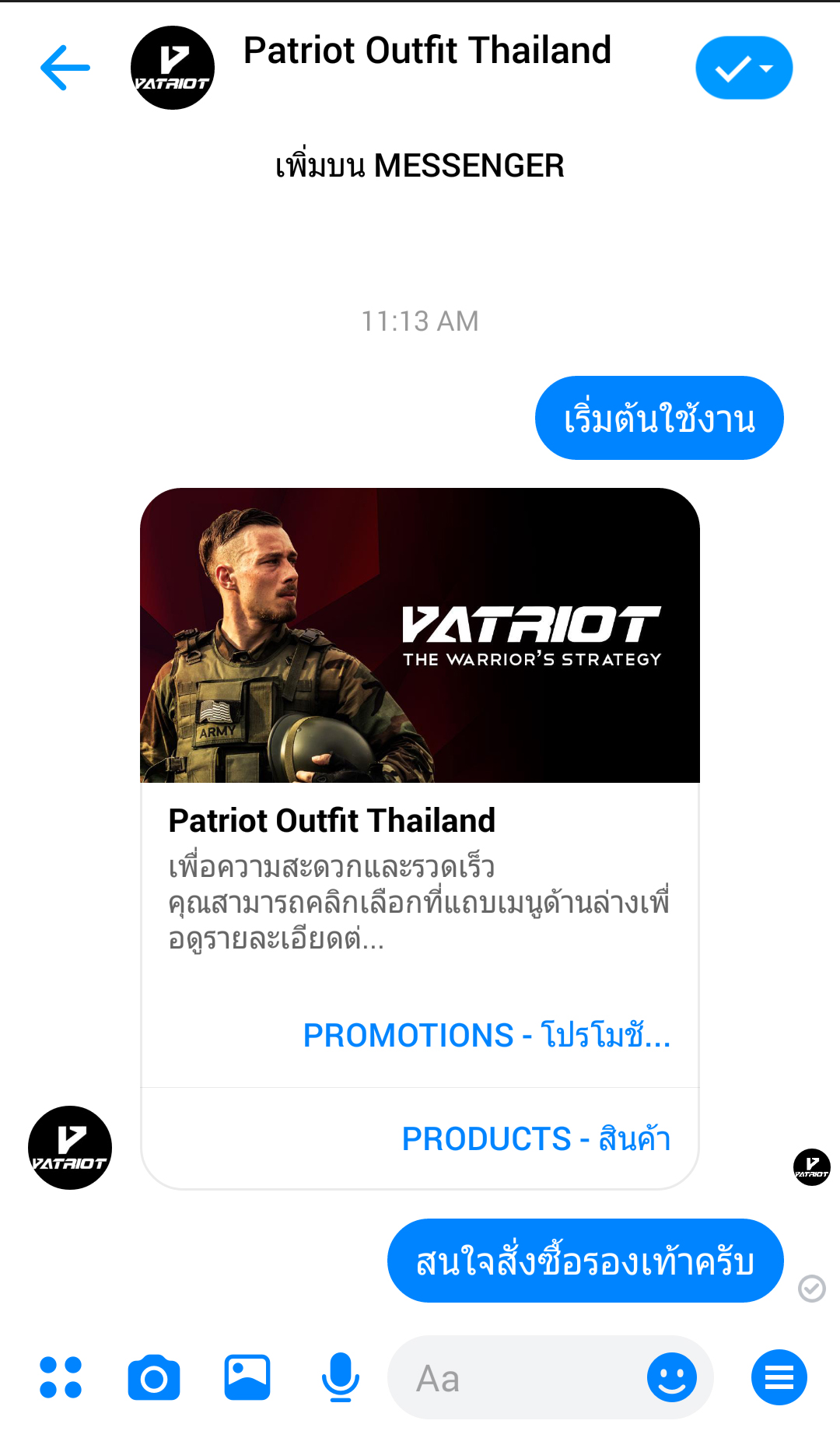Open the four-dot more actions menu
Viewport: 840px width, 1438px height.
61,1377
